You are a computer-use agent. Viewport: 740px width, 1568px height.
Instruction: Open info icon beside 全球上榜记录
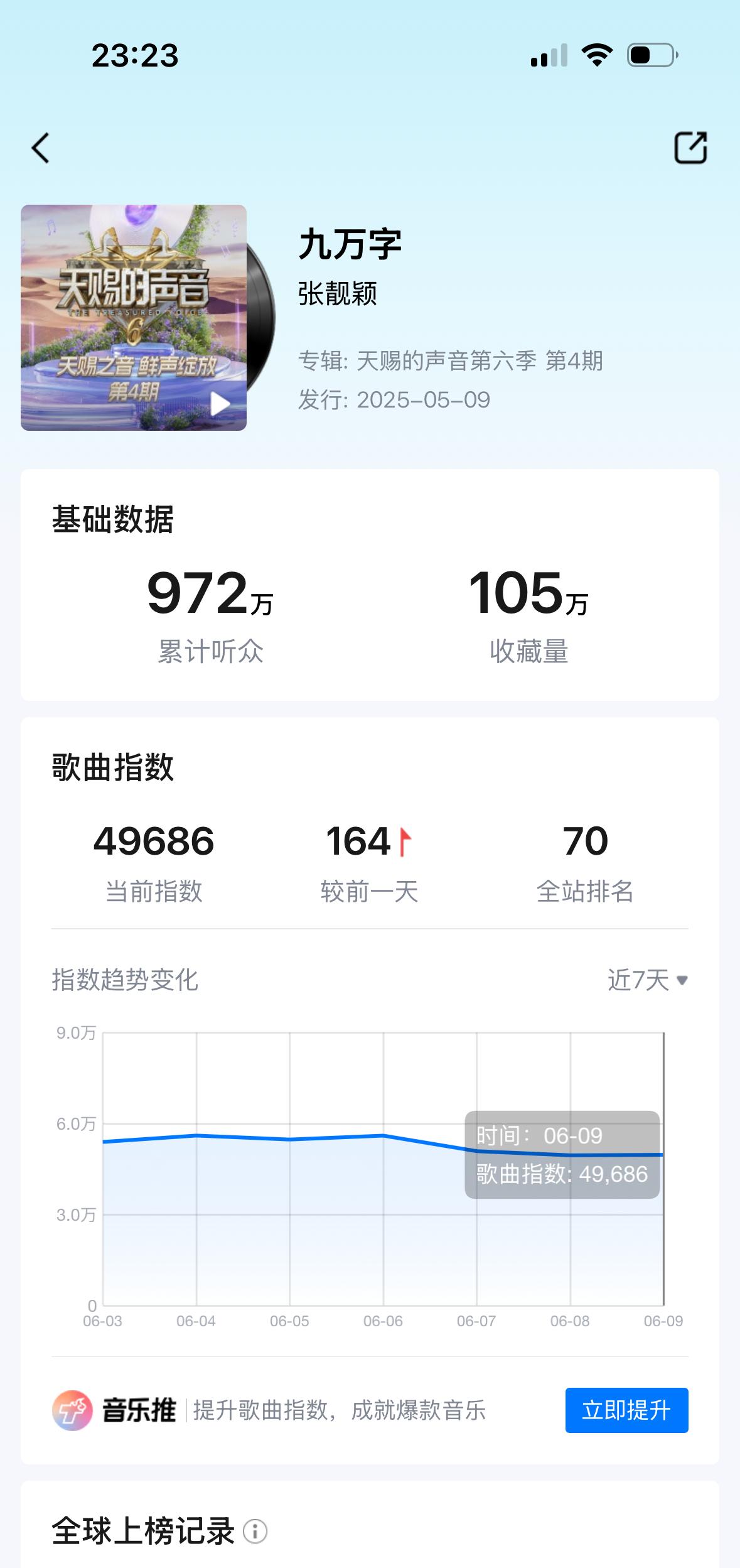pyautogui.click(x=255, y=1531)
